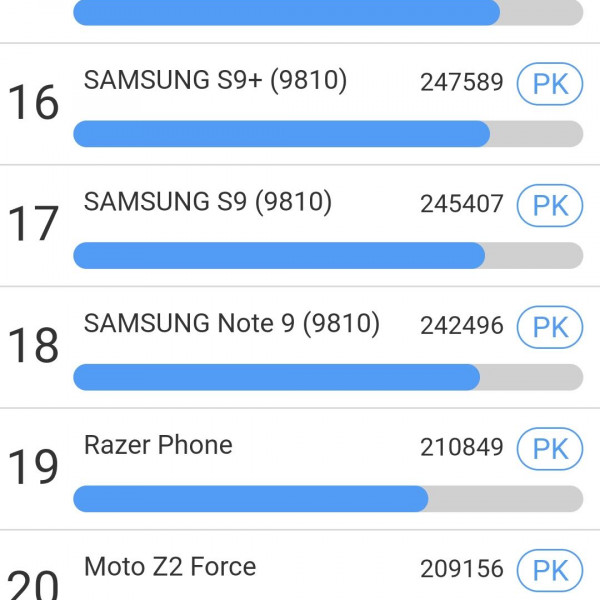
Task: Select PK next to SAMSUNG Note 9 (9810)
Action: tap(549, 328)
